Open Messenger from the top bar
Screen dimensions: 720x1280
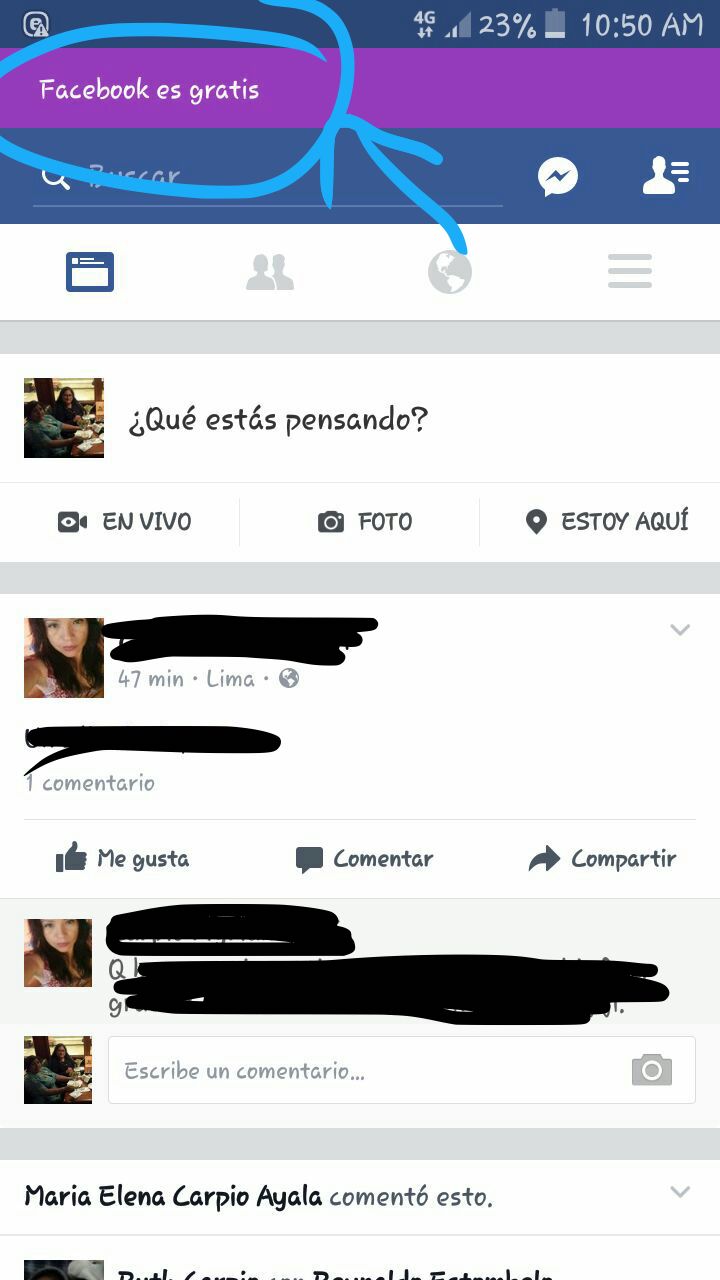click(558, 177)
